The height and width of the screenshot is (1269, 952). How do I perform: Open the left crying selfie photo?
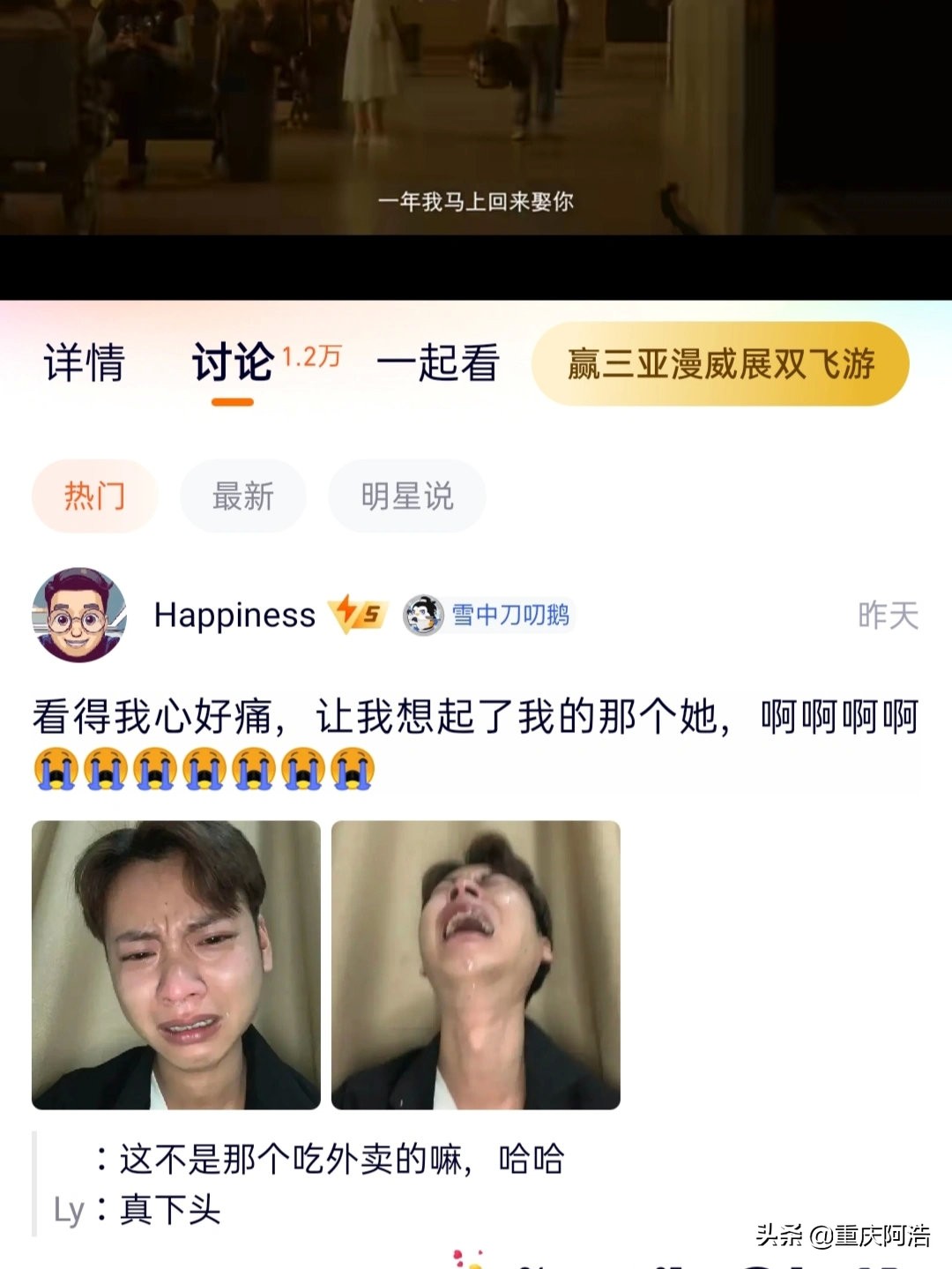(177, 962)
